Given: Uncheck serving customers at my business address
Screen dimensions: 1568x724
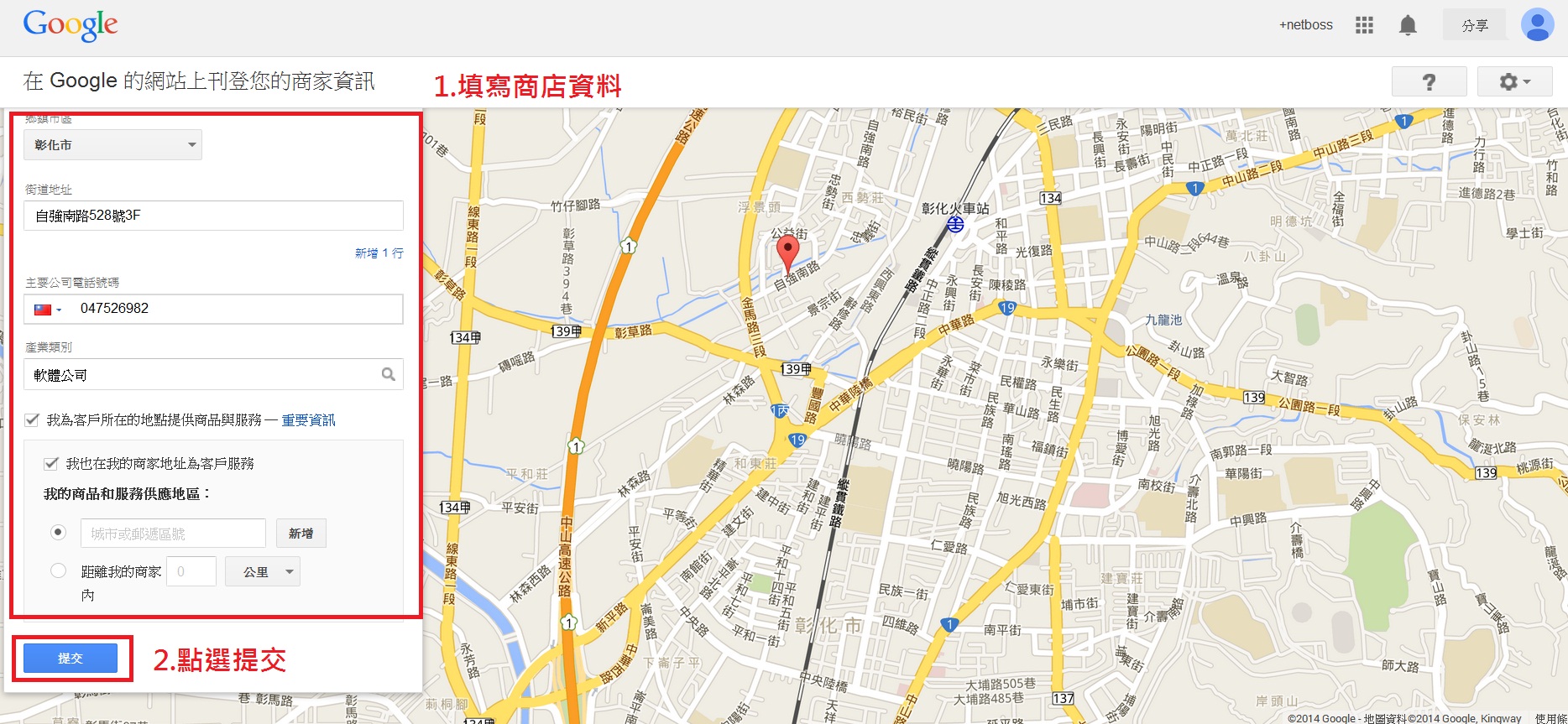Looking at the screenshot, I should click(x=51, y=463).
